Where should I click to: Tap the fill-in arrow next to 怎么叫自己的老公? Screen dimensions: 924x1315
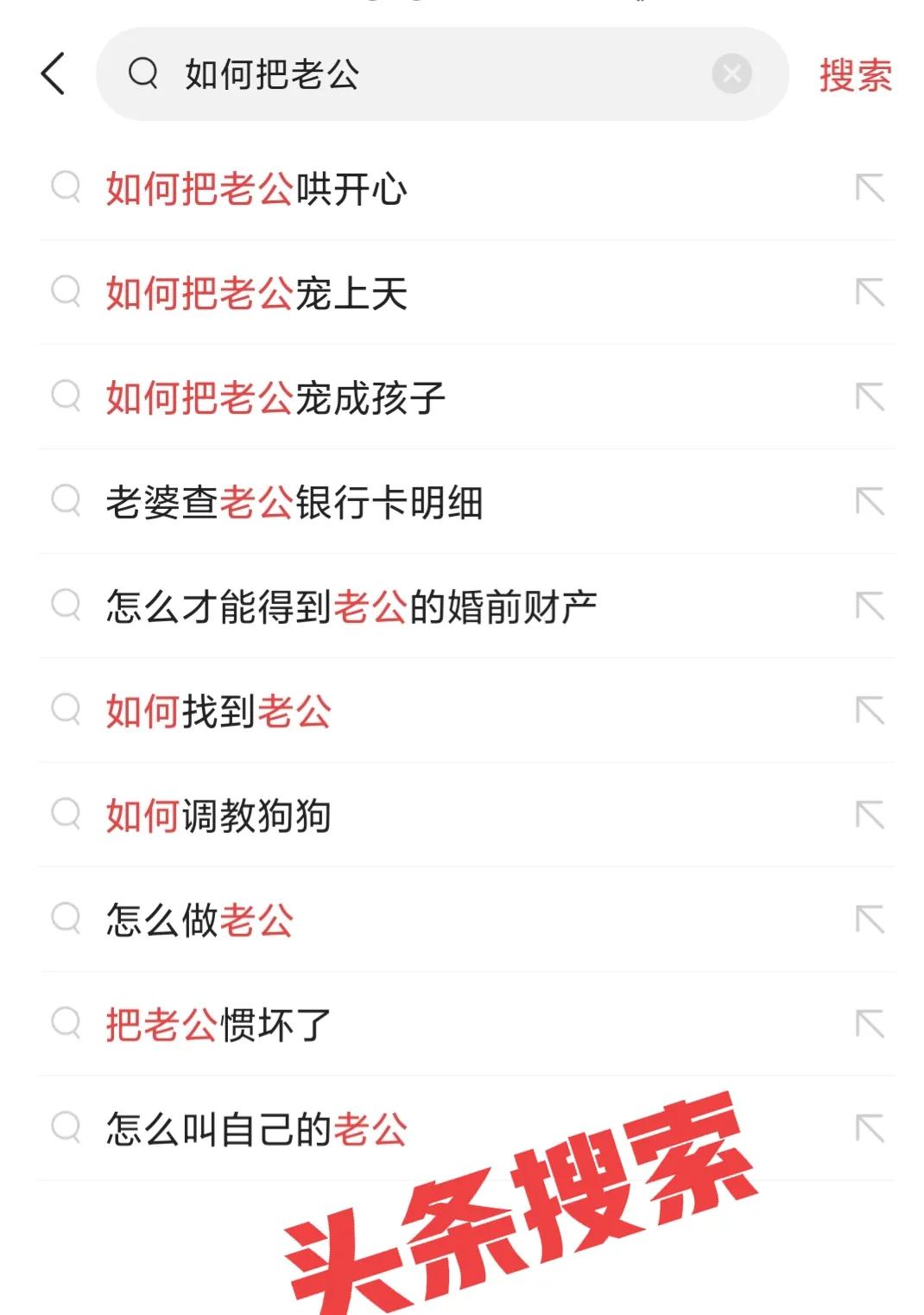[x=869, y=1128]
